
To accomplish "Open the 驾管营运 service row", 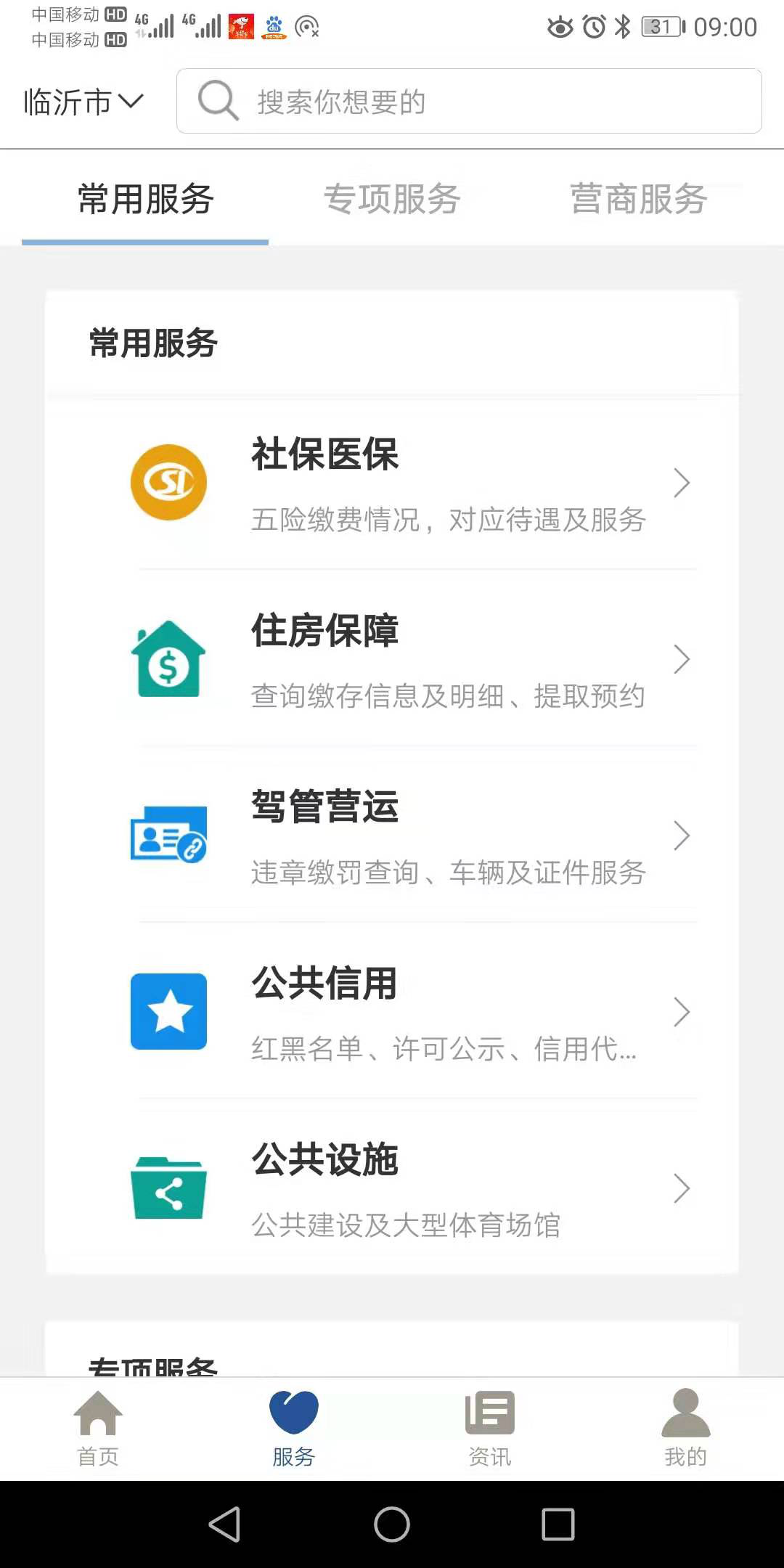I will 392,836.
